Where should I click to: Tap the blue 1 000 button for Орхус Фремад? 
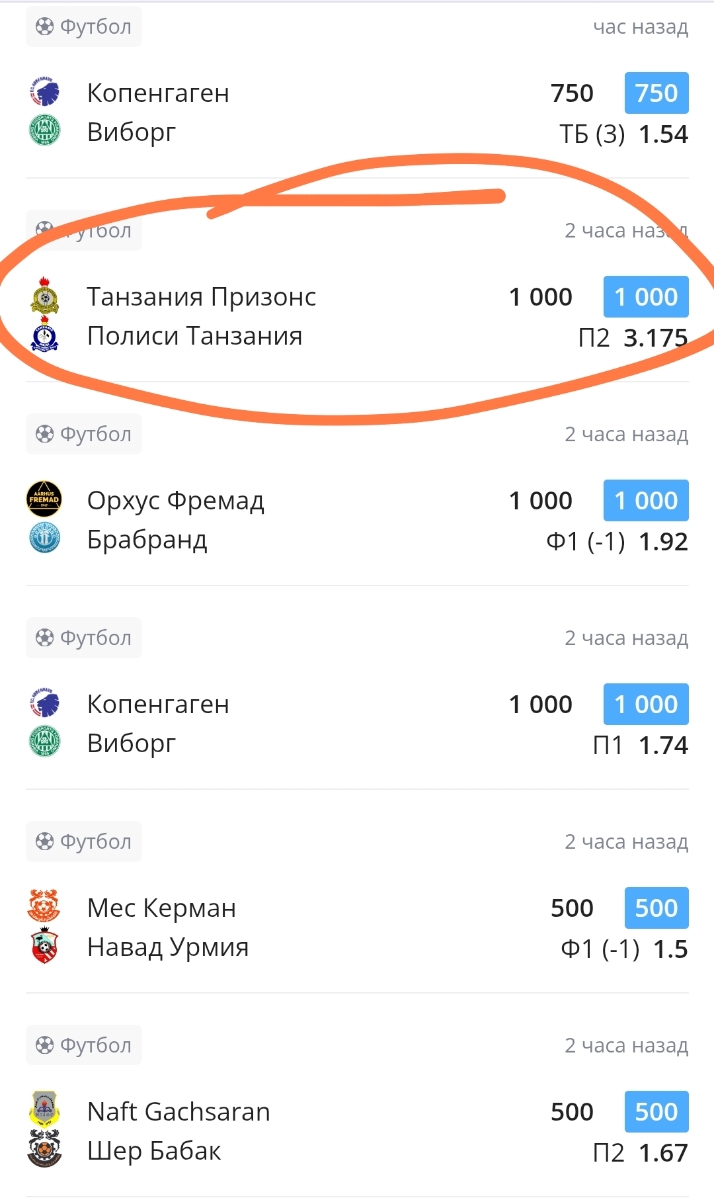point(646,501)
